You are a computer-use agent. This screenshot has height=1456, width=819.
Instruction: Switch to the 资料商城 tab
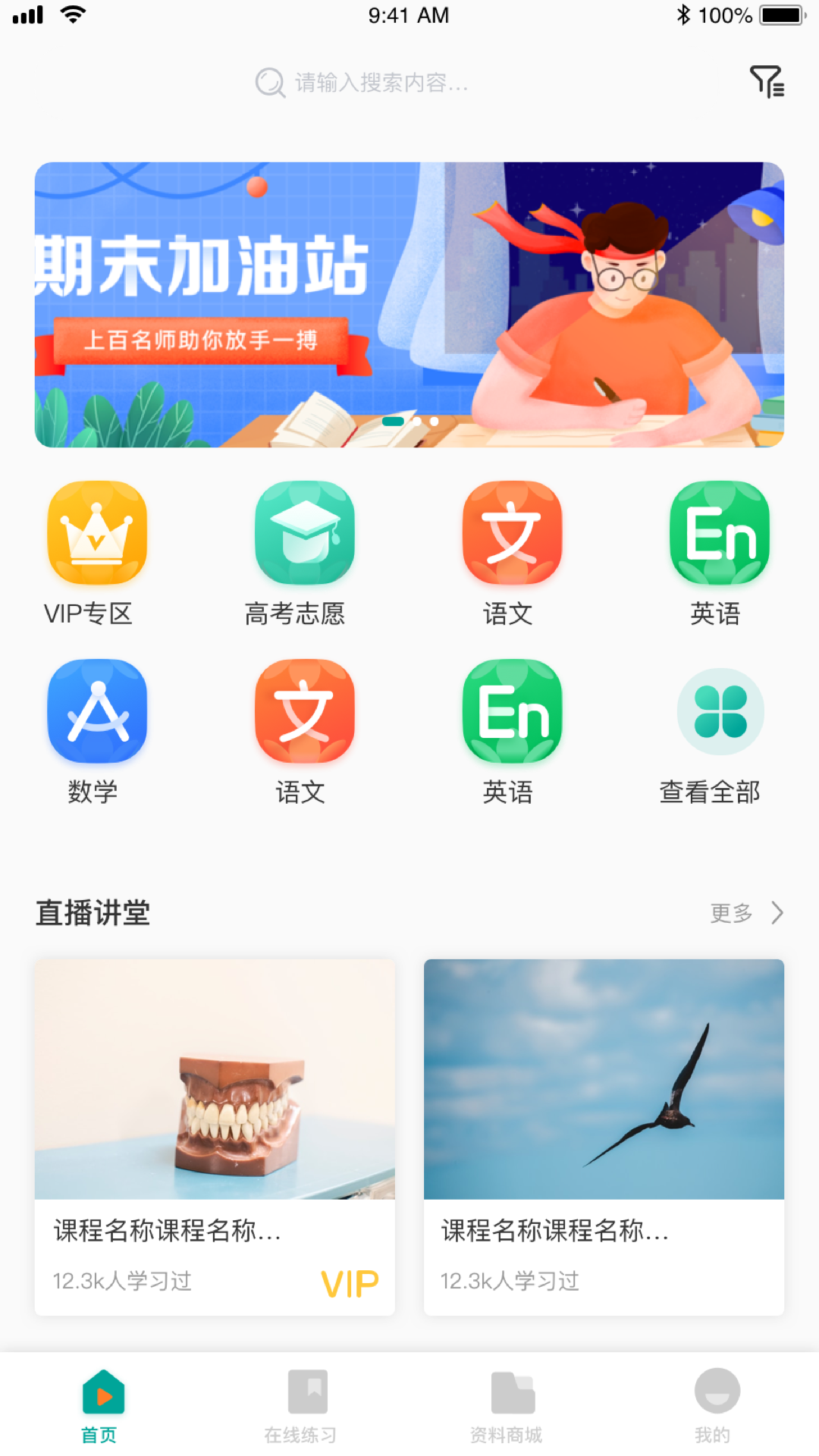[x=510, y=1405]
